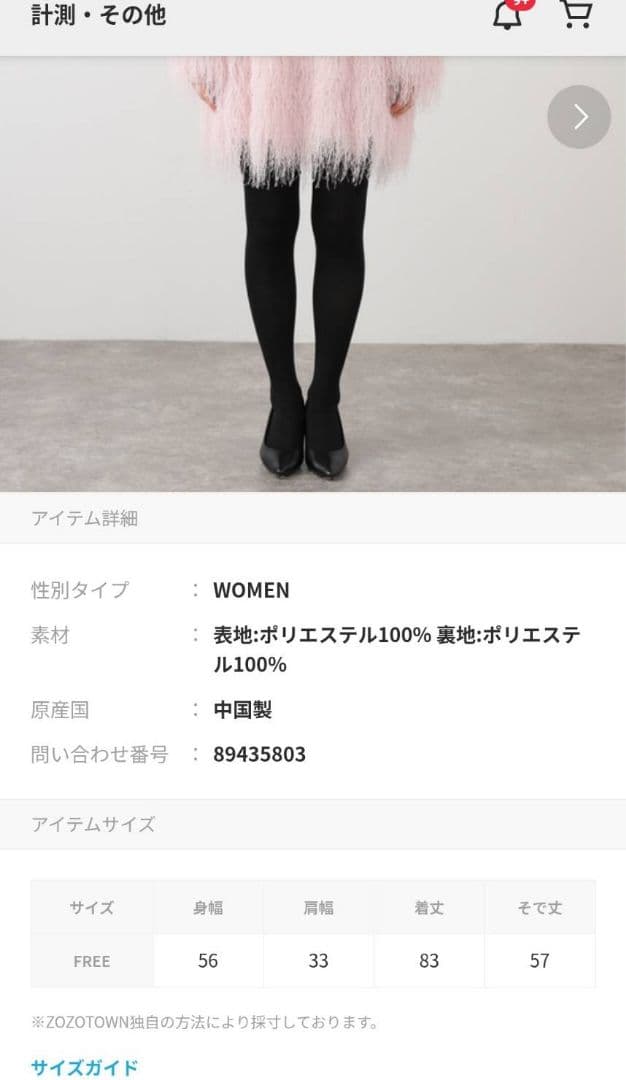Open the notifications bell
The width and height of the screenshot is (626, 1080).
coord(509,16)
